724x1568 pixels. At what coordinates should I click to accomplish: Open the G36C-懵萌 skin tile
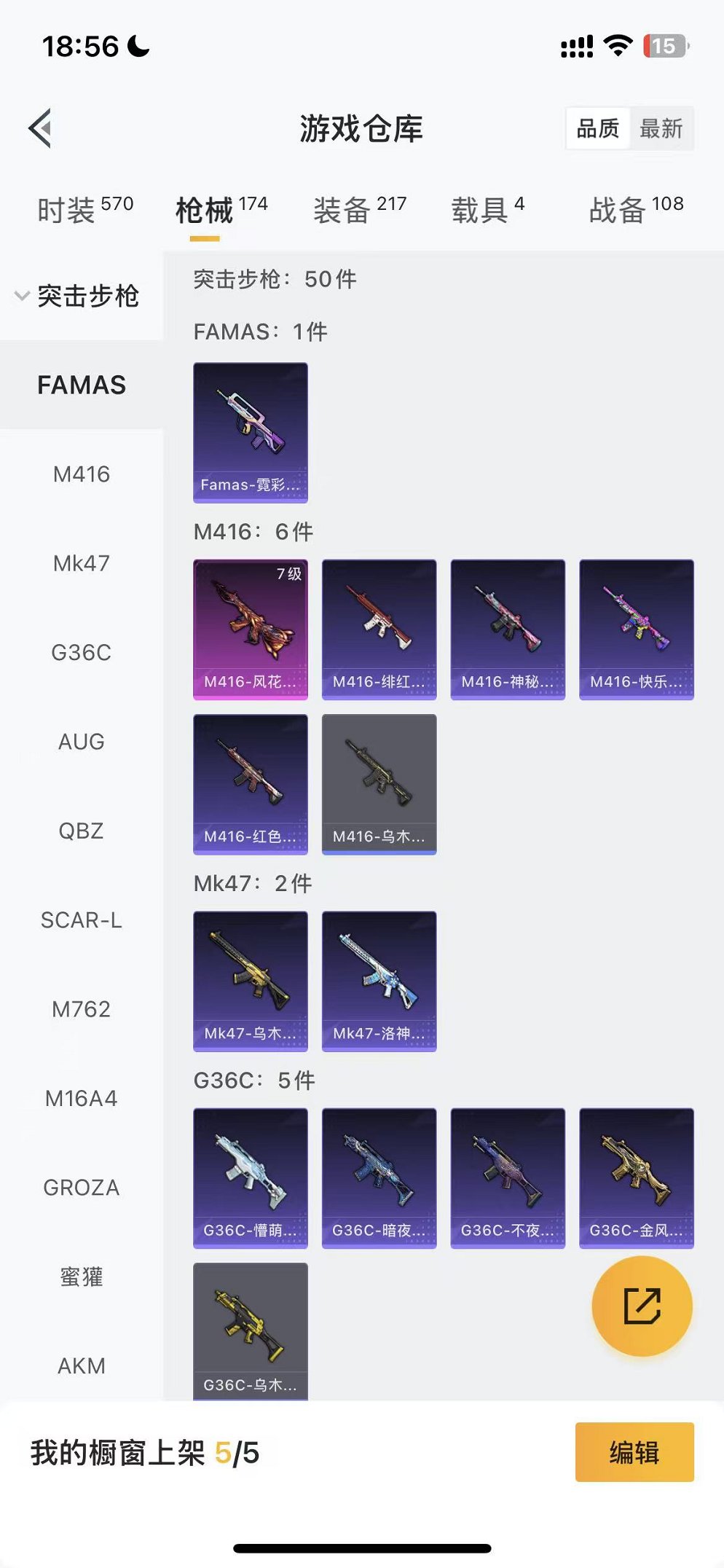tap(250, 1177)
